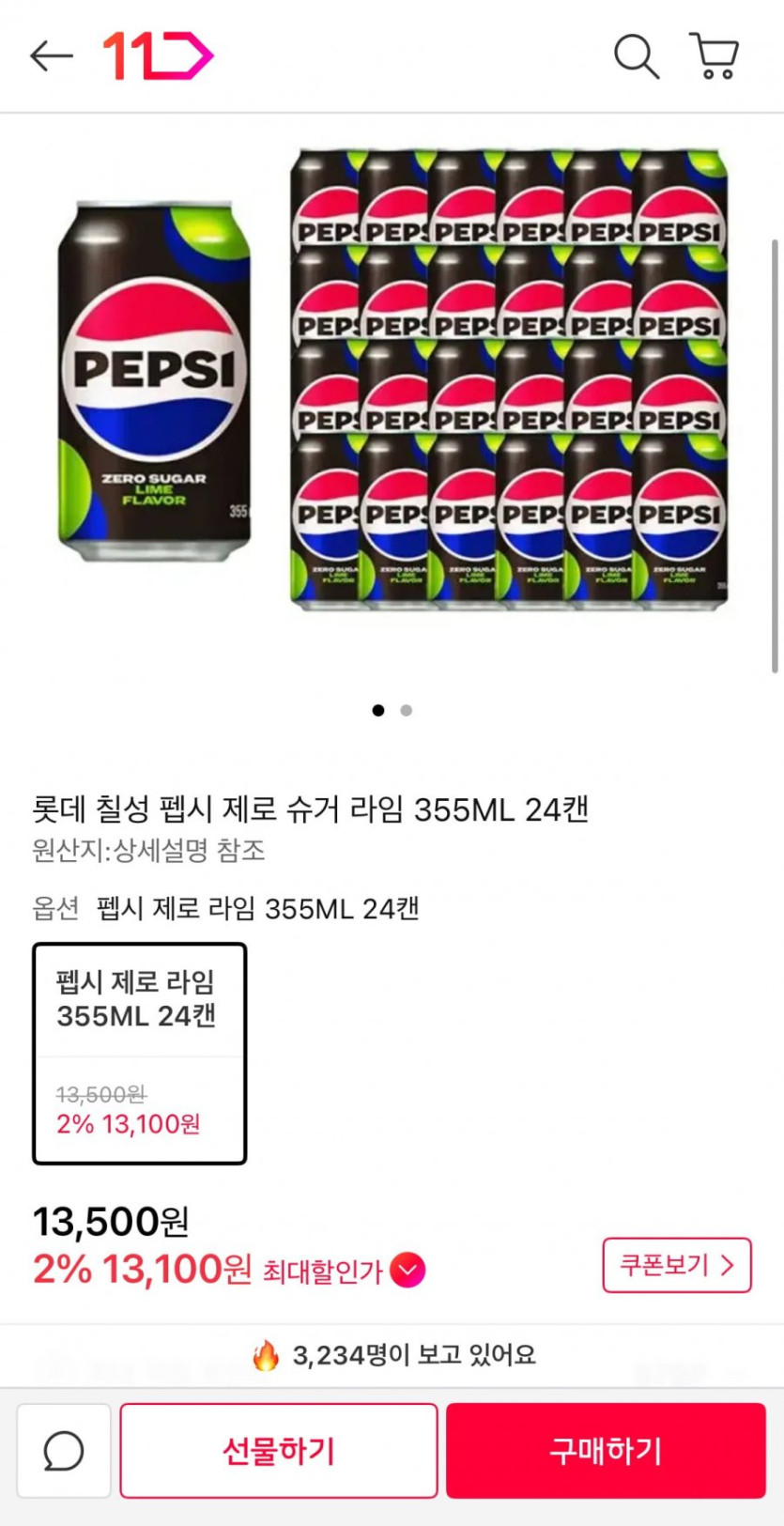Screen dimensions: 784x1526
Task: Open the 11st home logo
Action: tap(158, 56)
